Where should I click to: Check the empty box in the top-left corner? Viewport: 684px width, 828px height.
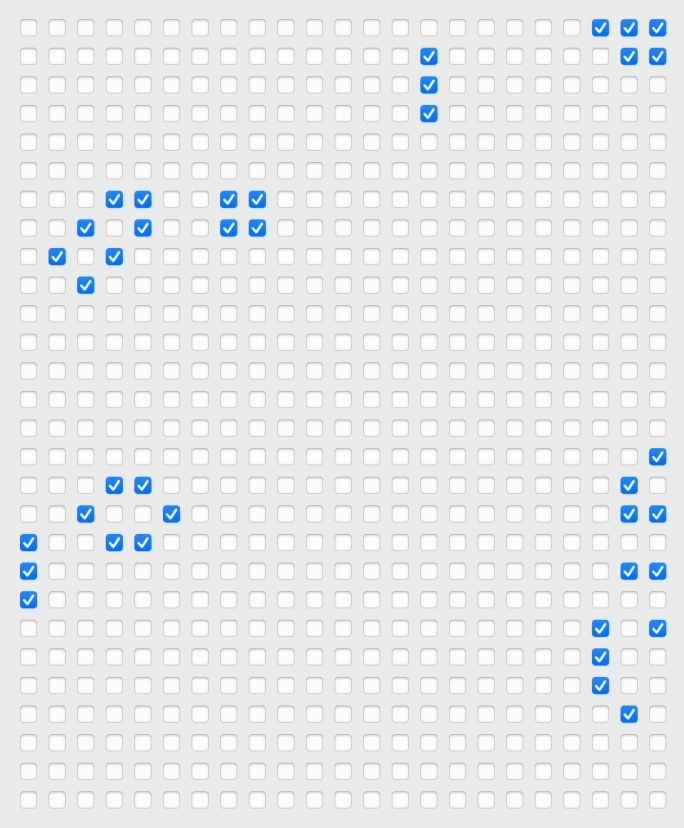tap(28, 28)
